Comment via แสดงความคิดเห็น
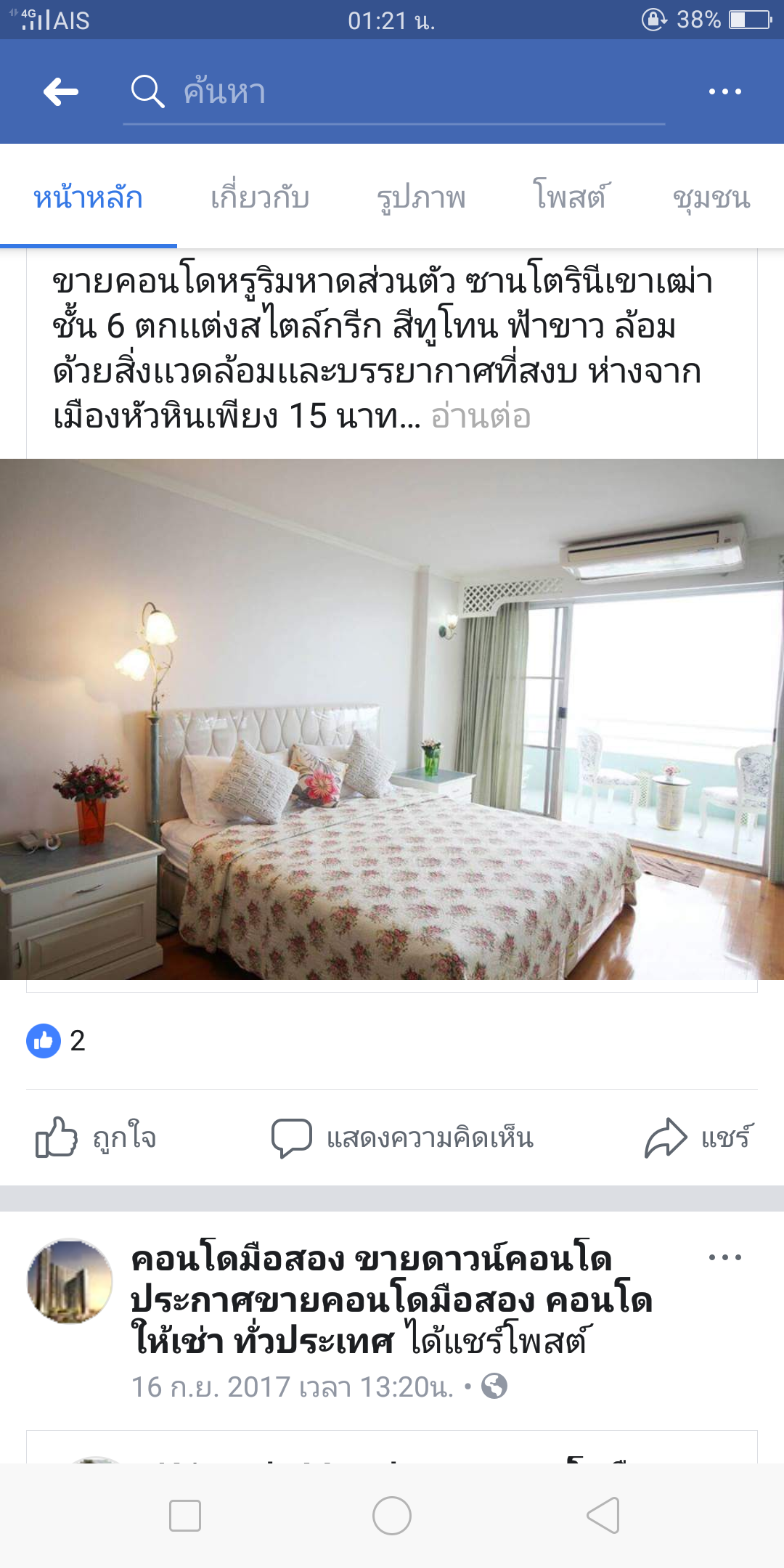The image size is (784, 1568). click(403, 1138)
